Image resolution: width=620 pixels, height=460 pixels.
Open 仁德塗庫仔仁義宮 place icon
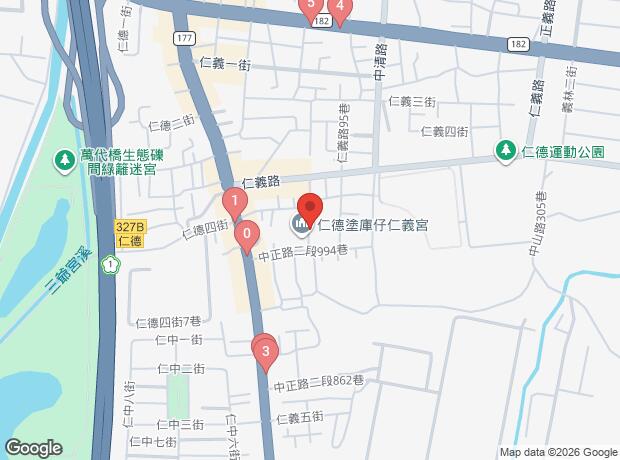coord(301,225)
